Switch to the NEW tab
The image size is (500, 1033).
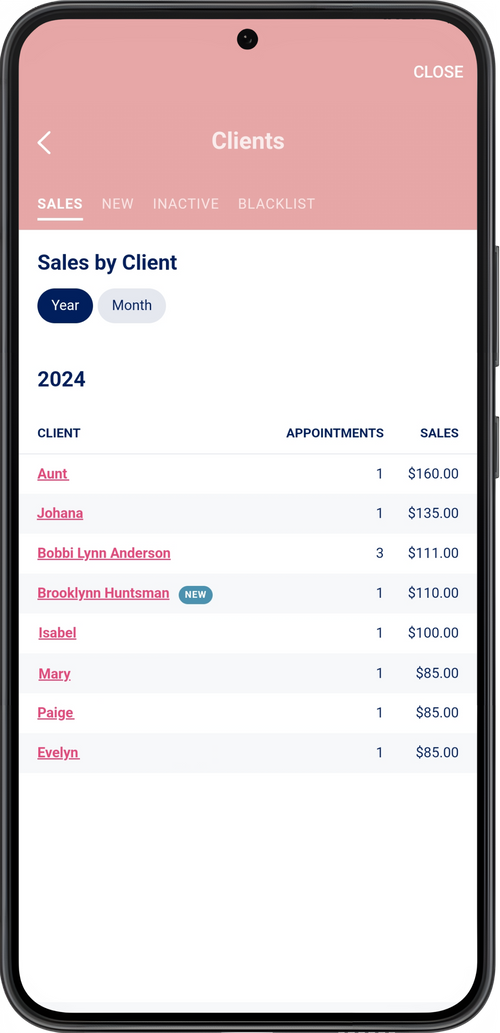click(x=117, y=204)
